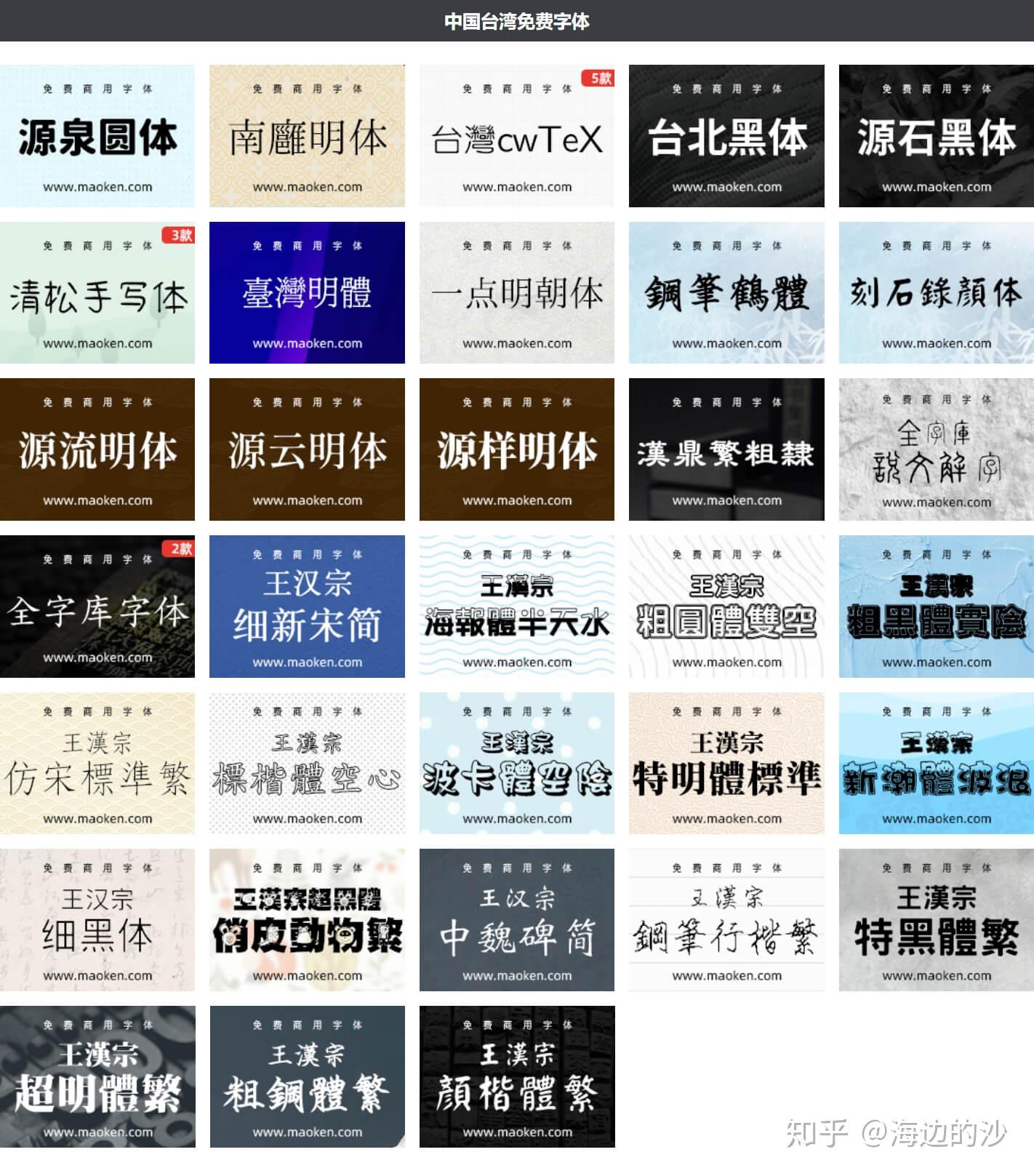The image size is (1034, 1176).
Task: Open the 源石黑体 font thumbnail
Action: tap(934, 135)
